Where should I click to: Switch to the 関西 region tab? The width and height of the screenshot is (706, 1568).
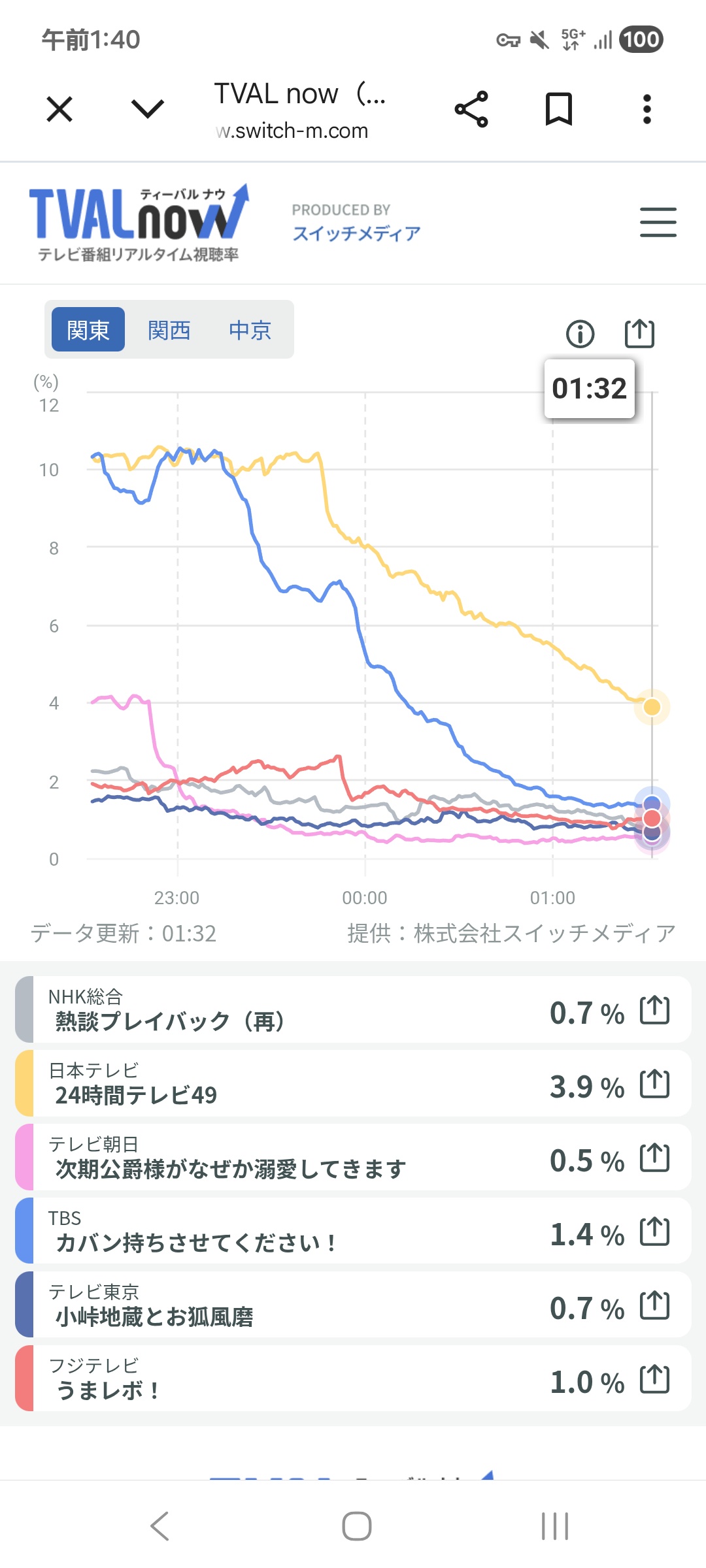(x=169, y=330)
